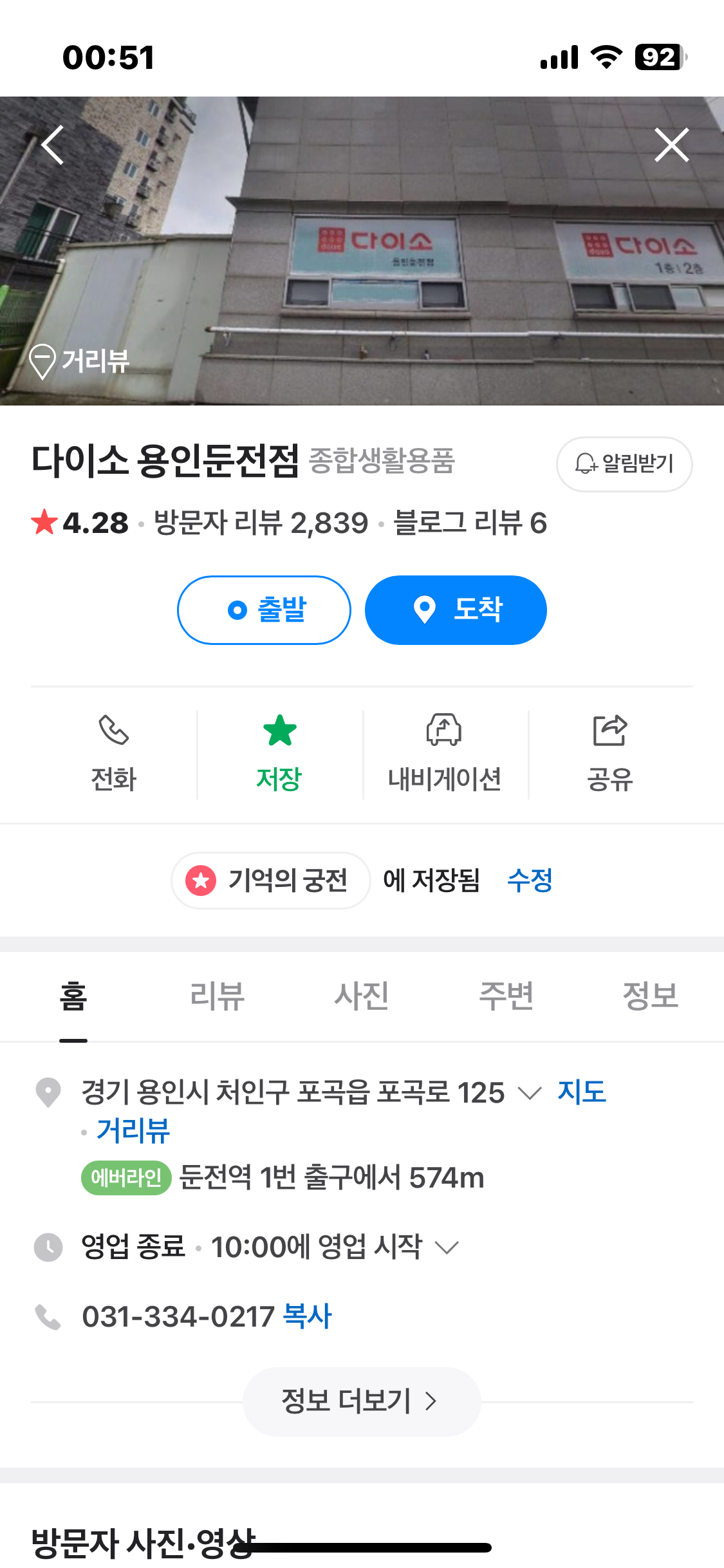Tap the 알림받기 notification button
Screen dimensions: 724x1568
point(624,464)
